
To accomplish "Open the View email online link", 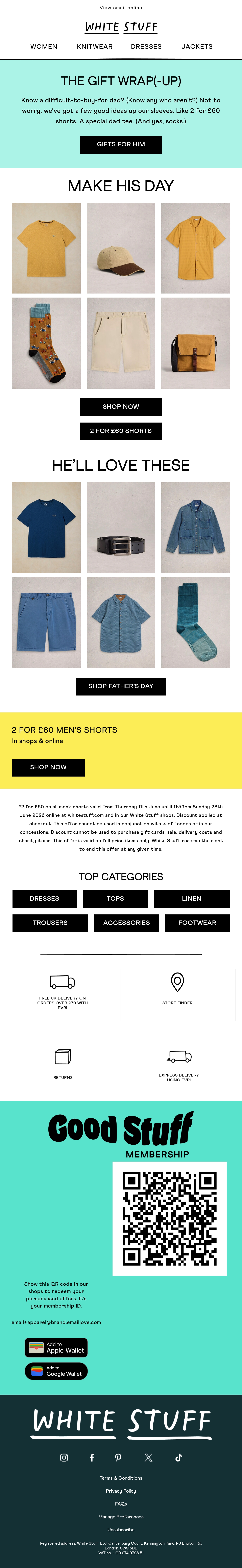I will (121, 8).
